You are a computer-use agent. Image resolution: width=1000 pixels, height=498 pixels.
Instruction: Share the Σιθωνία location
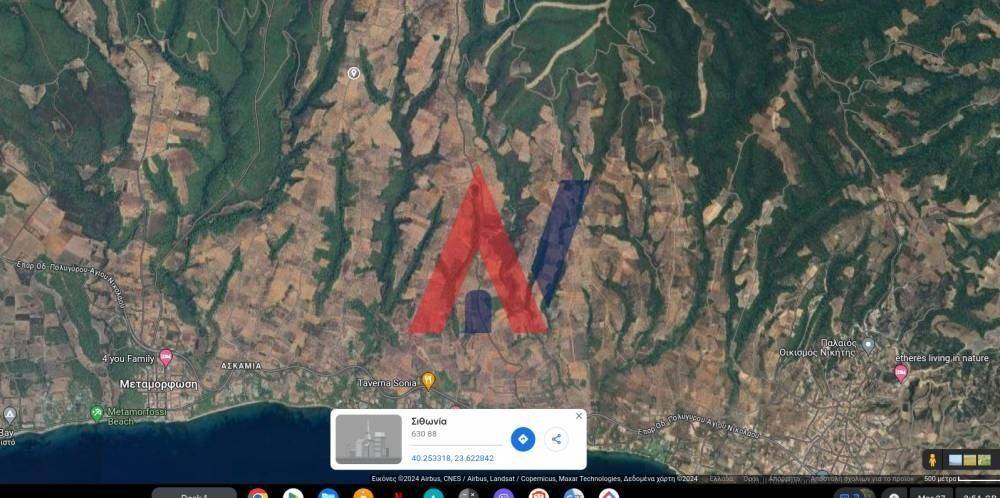pos(556,439)
